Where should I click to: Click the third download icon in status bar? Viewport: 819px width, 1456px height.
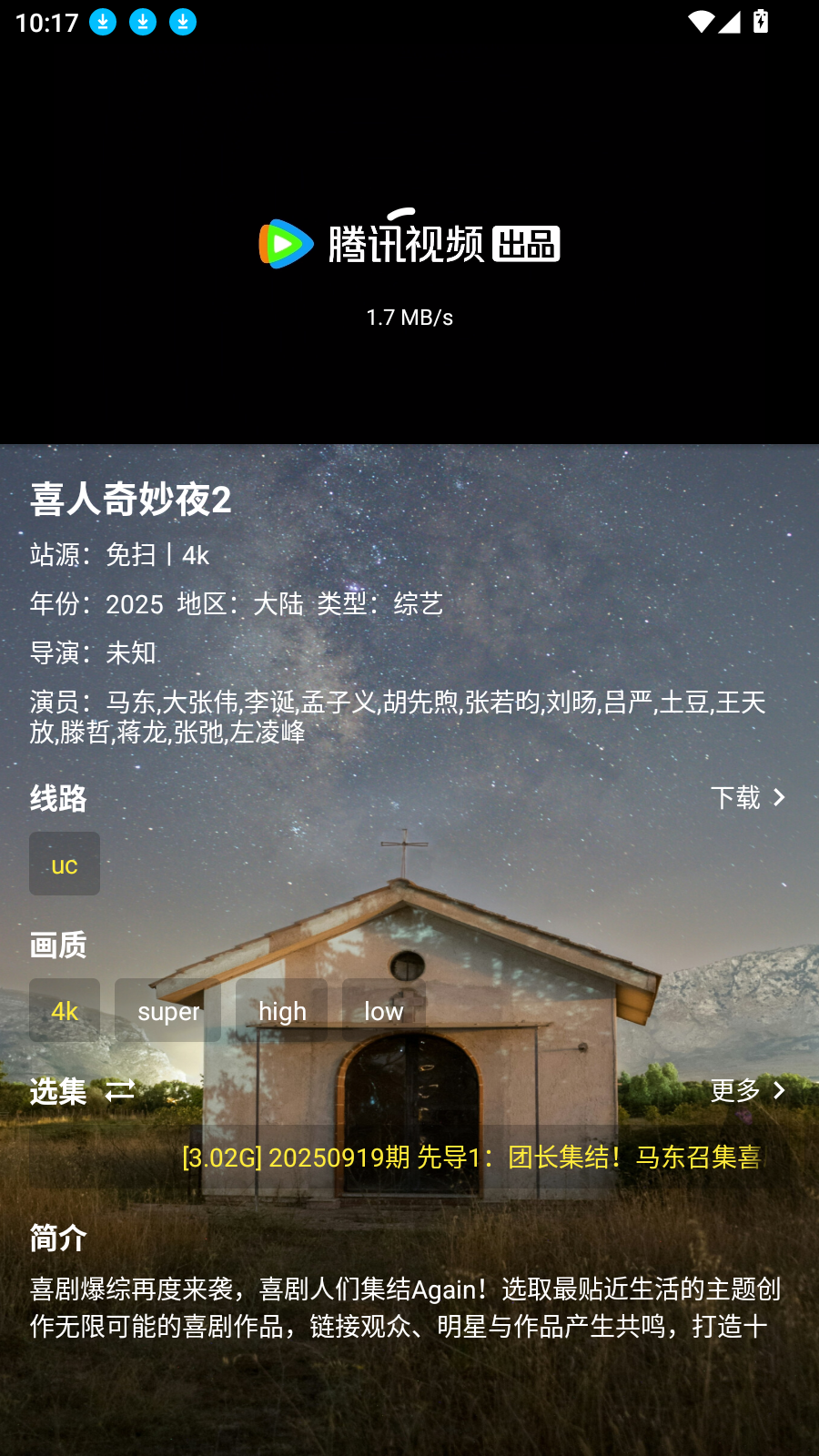click(183, 22)
